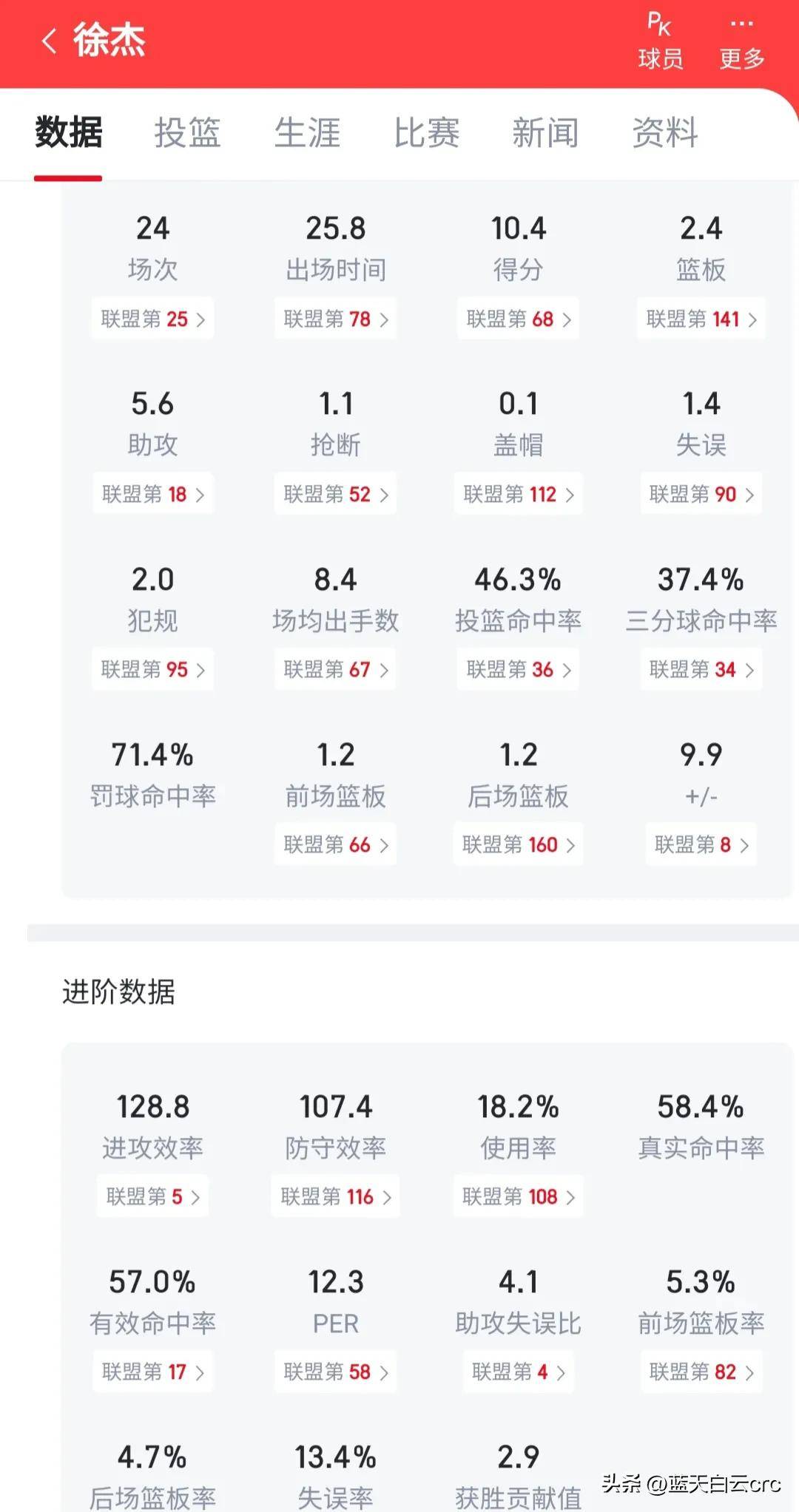Open league rank 18 under 助攻
This screenshot has height=1512, width=799.
tap(153, 494)
